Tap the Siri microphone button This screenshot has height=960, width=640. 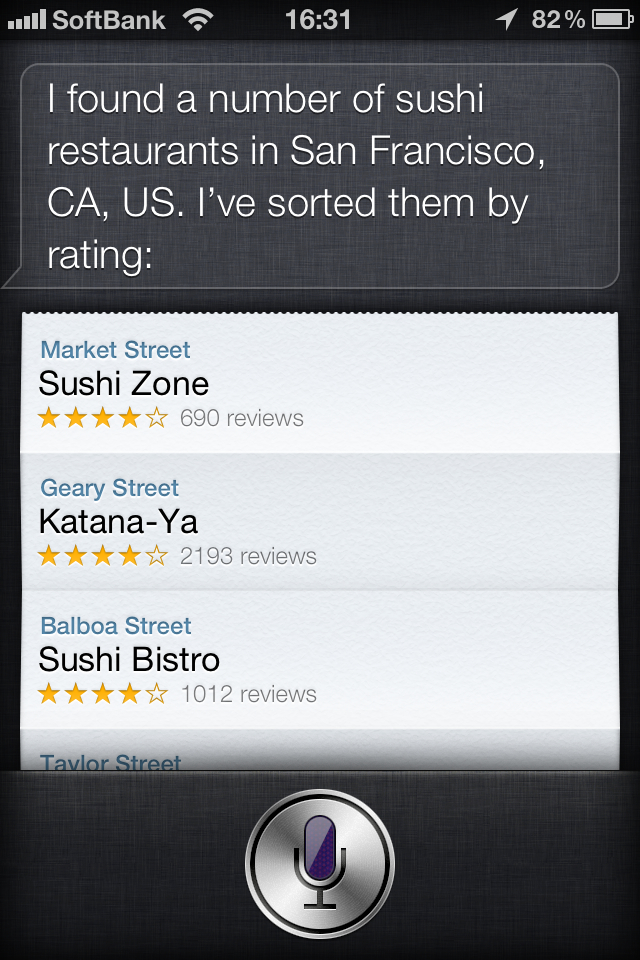pos(320,862)
